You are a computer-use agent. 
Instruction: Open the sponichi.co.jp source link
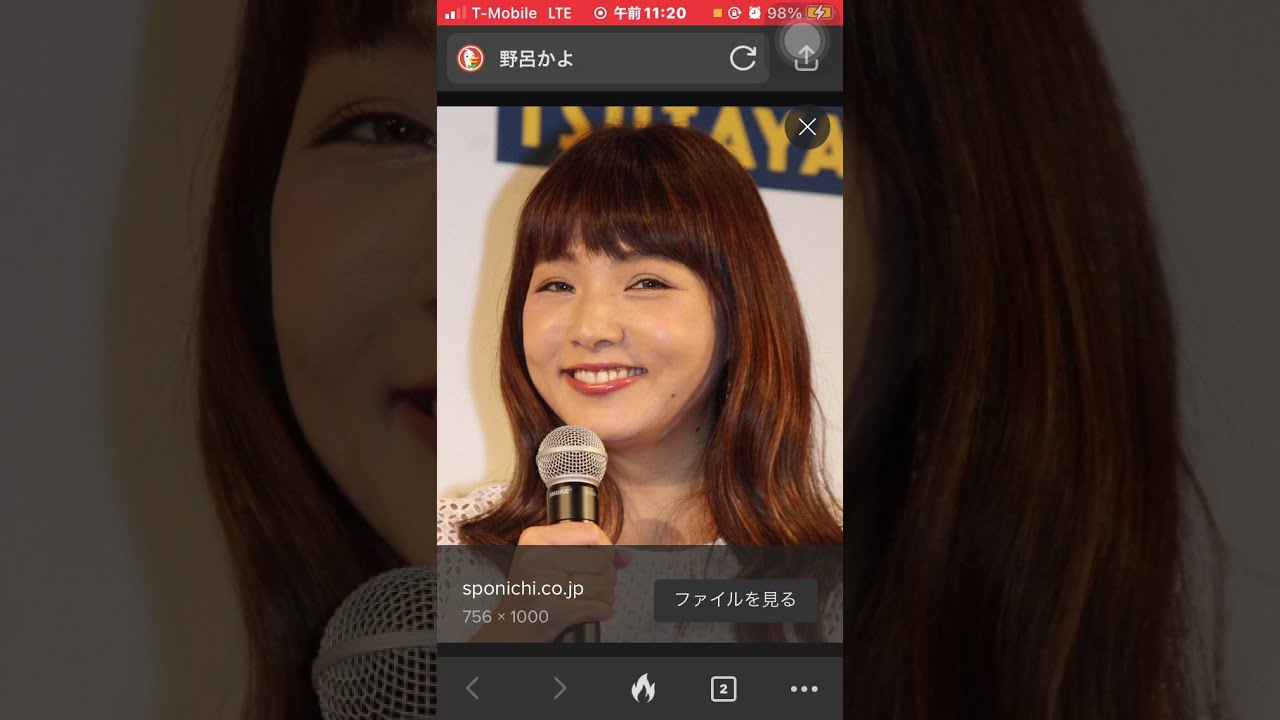[x=523, y=588]
